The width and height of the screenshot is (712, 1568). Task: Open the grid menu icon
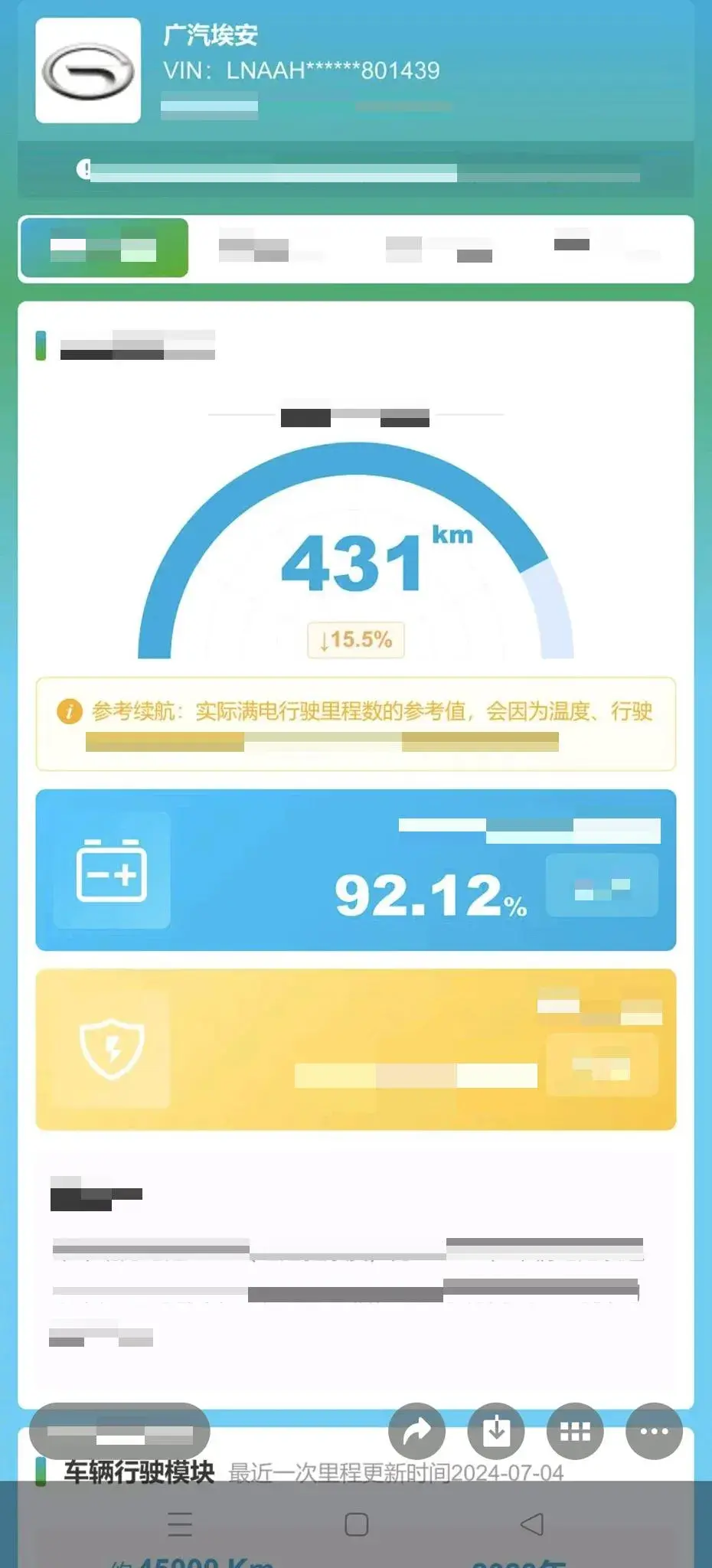click(575, 1431)
